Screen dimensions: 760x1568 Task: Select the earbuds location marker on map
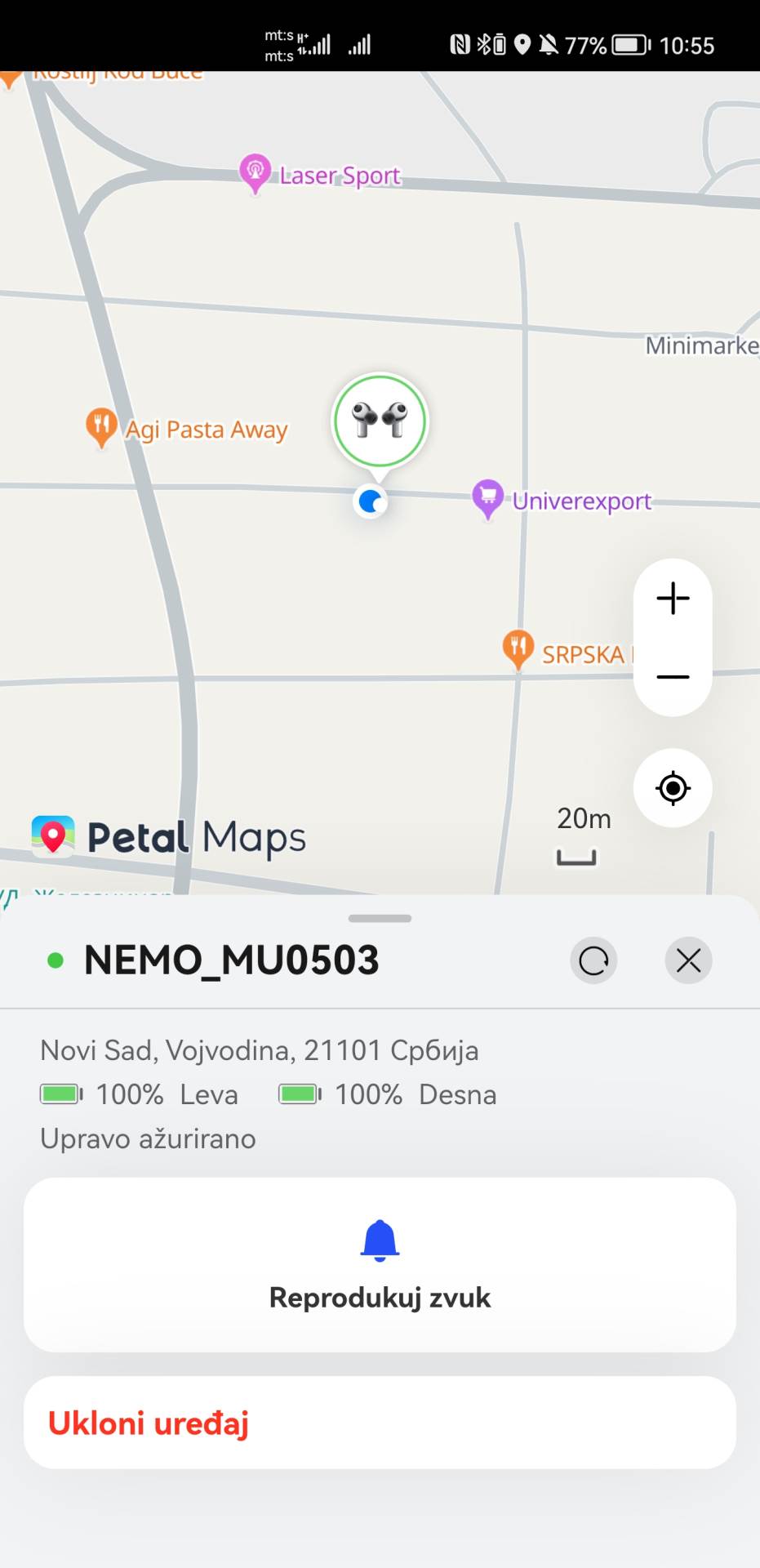[380, 420]
